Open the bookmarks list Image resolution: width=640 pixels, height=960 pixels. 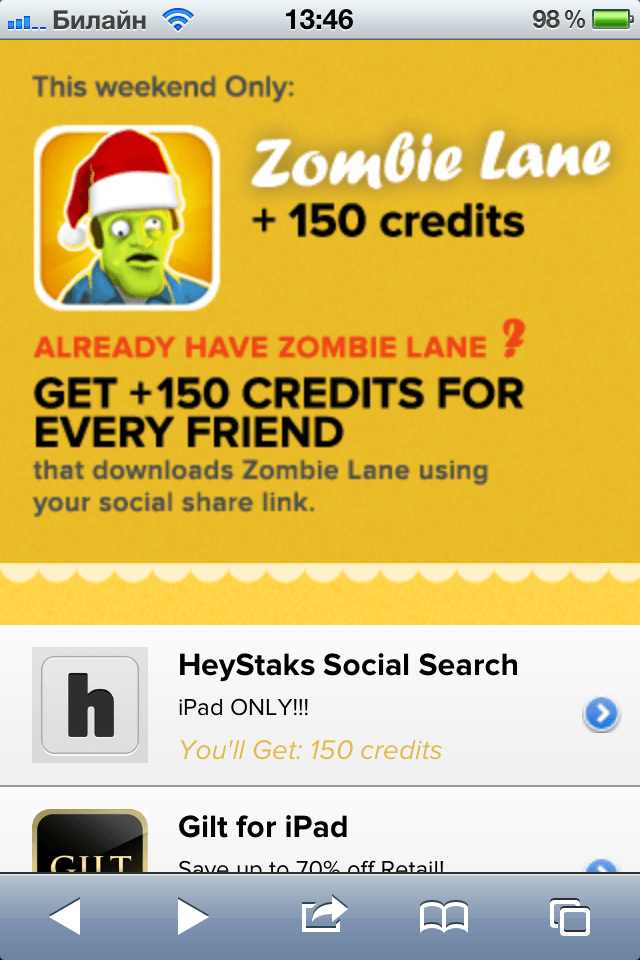point(443,916)
